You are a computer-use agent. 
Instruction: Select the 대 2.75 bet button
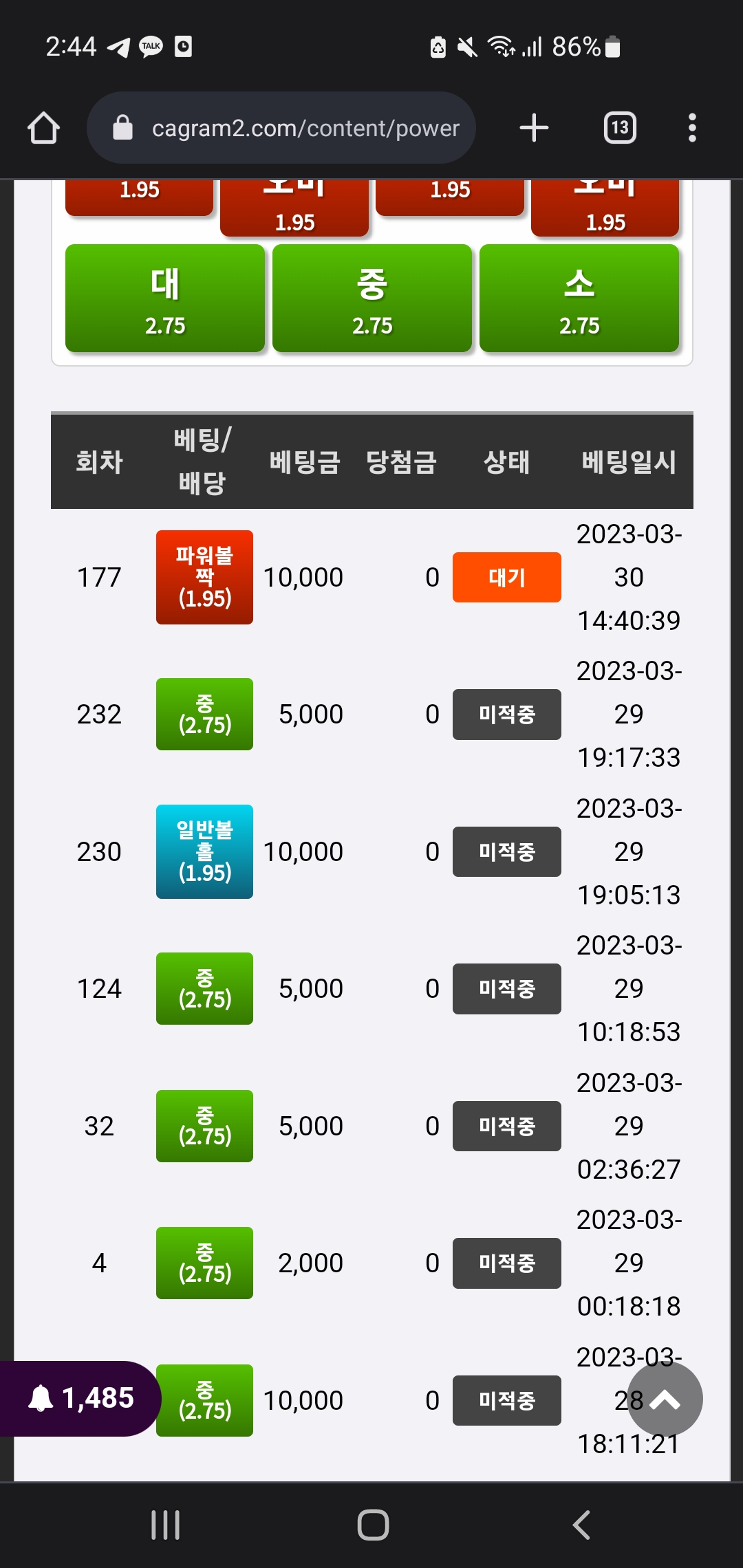(165, 298)
